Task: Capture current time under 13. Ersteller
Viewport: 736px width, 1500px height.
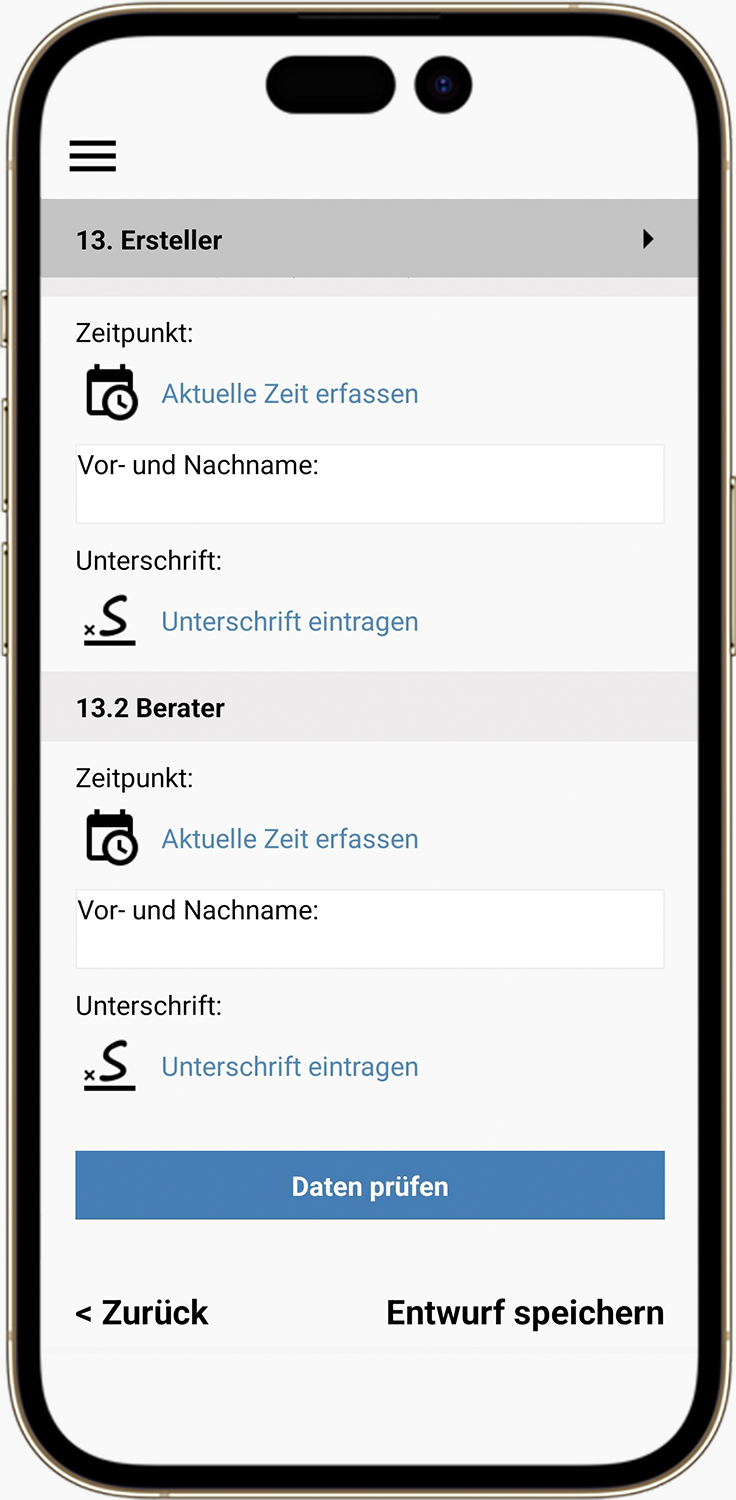Action: [289, 394]
